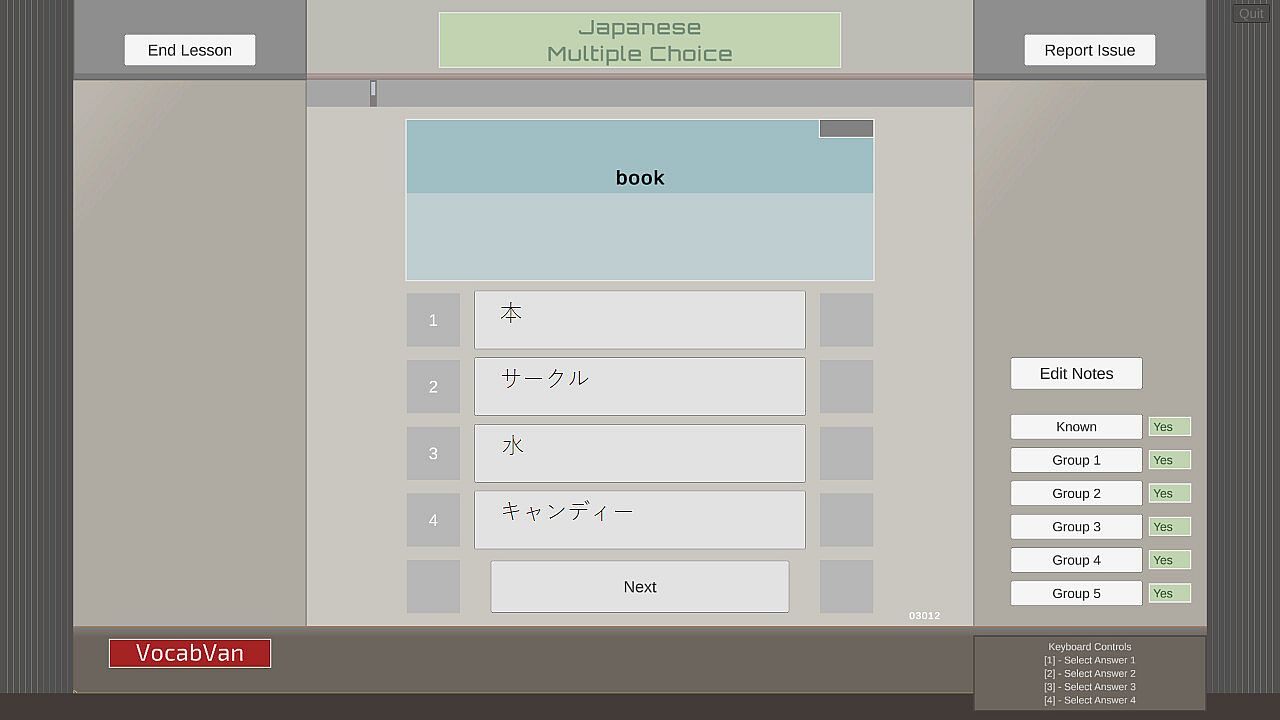The image size is (1280, 720).
Task: Go to the Next question
Action: pos(639,587)
